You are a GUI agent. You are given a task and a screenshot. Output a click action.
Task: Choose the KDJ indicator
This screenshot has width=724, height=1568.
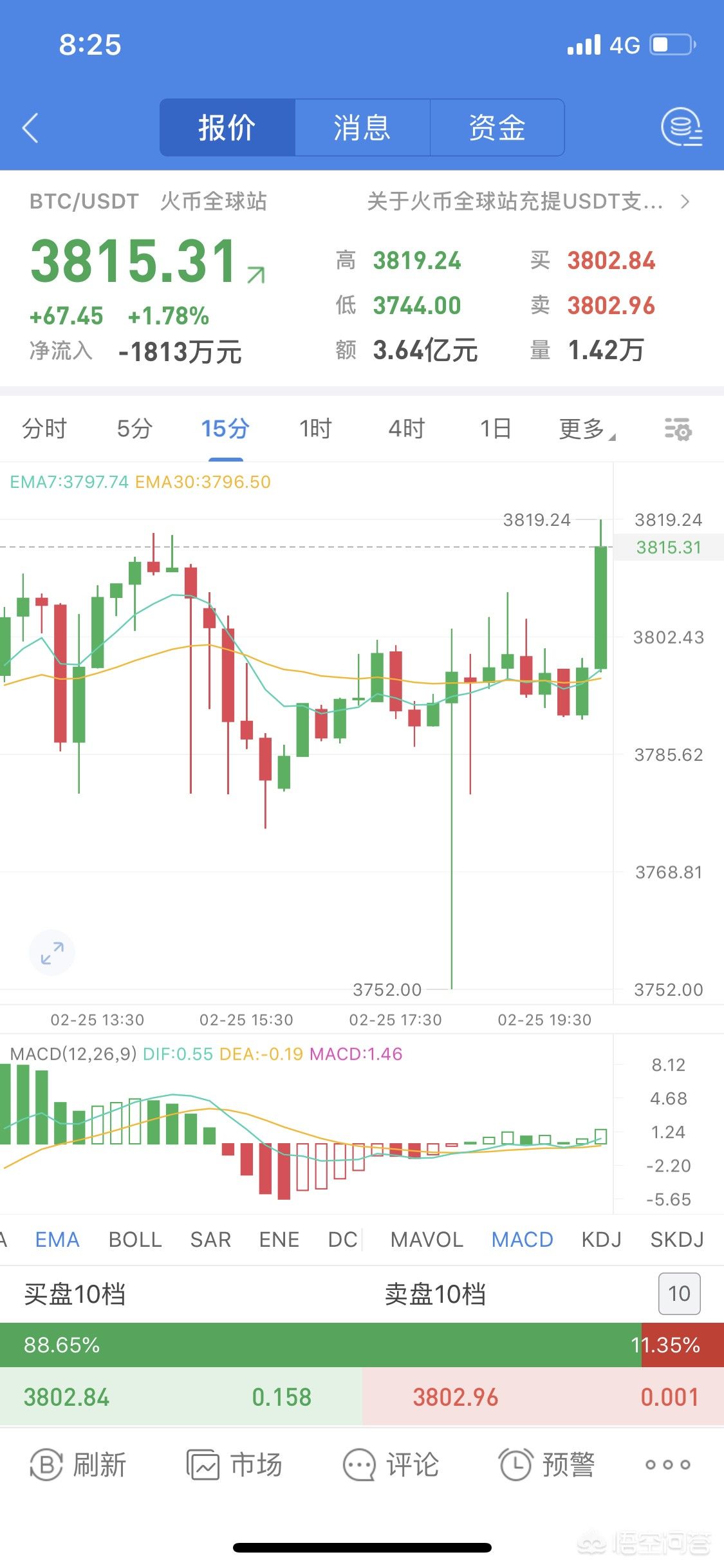(x=601, y=1240)
